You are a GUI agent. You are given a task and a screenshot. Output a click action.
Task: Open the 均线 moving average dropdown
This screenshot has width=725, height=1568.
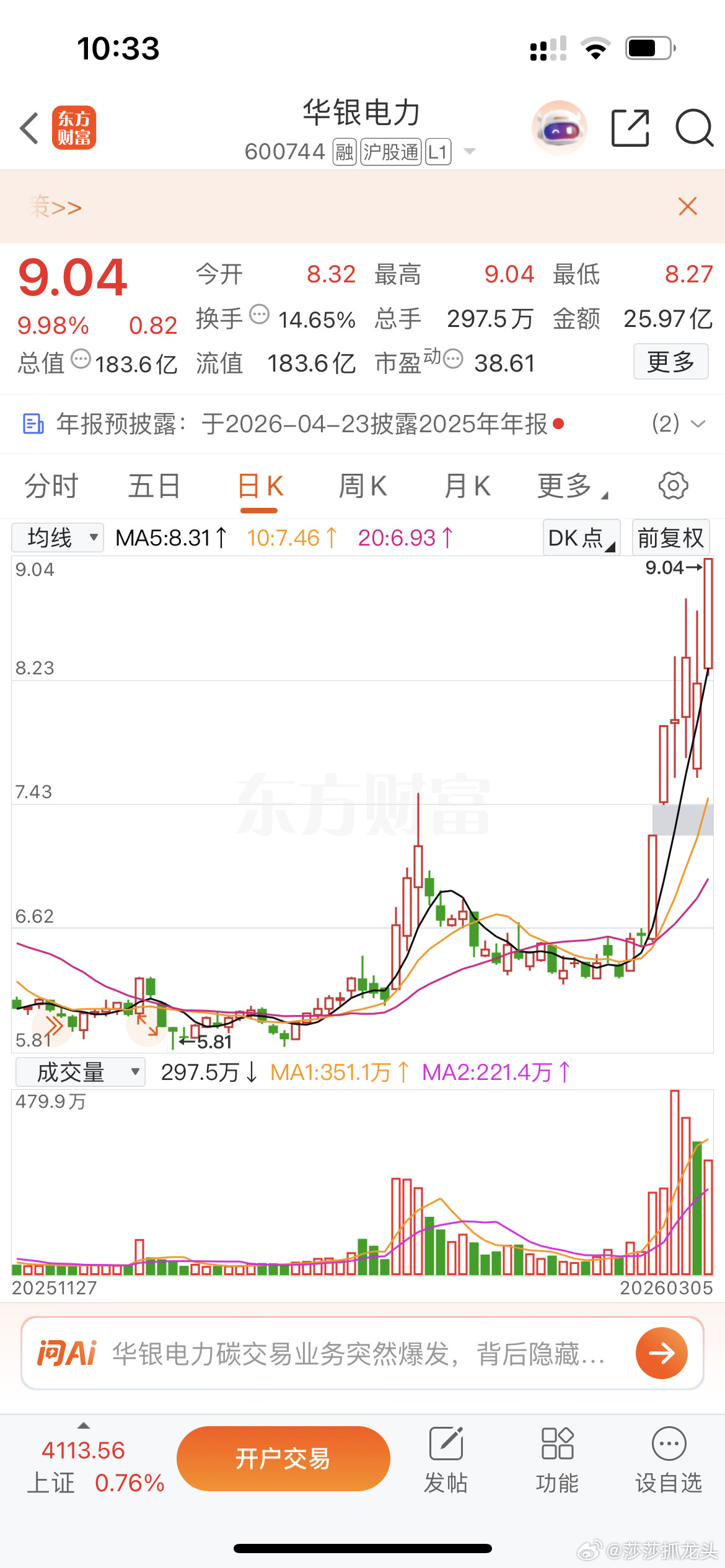pos(57,538)
